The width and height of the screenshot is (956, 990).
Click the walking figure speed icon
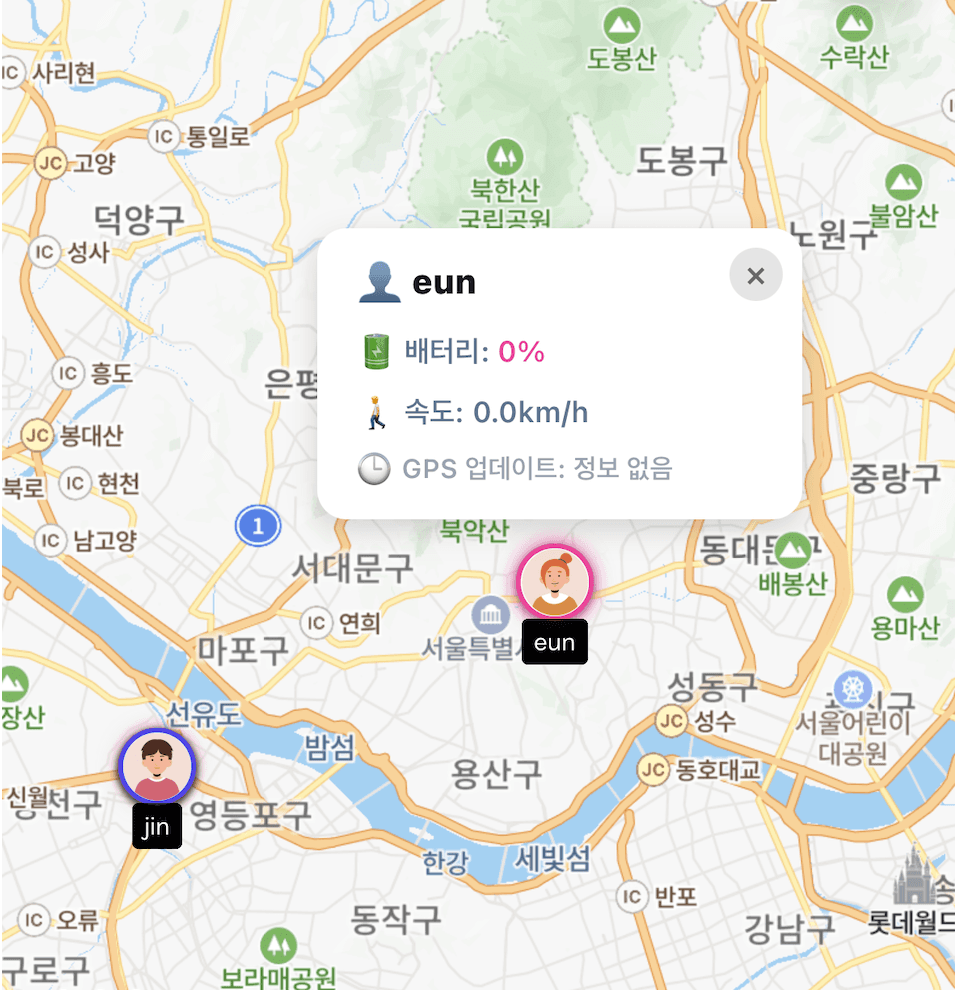(374, 410)
